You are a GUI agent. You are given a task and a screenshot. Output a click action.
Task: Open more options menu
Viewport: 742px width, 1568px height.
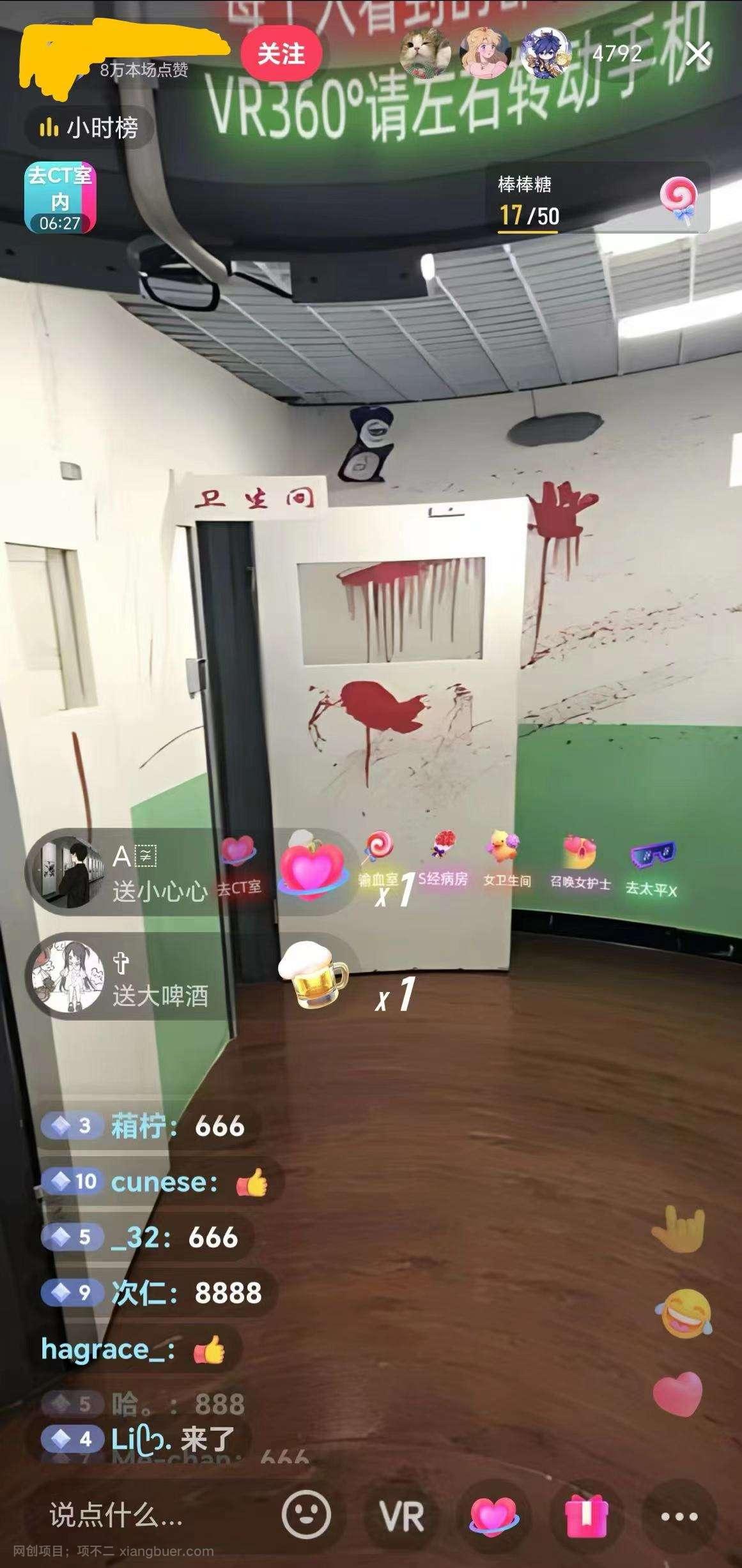pos(679,1516)
